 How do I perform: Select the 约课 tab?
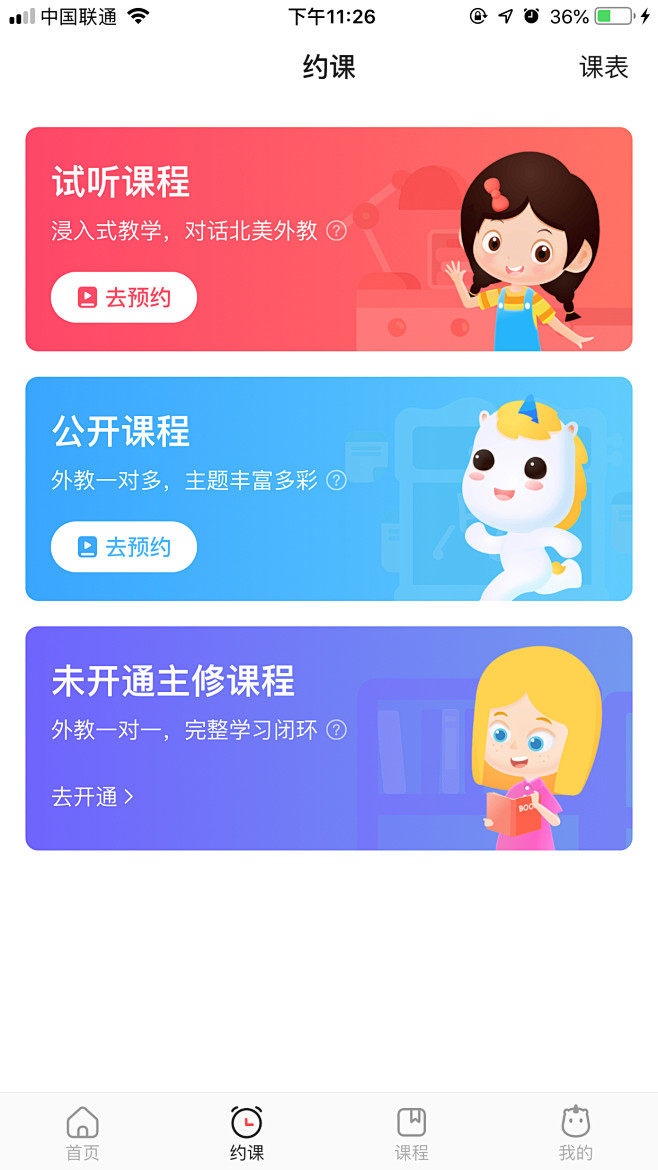(247, 1133)
